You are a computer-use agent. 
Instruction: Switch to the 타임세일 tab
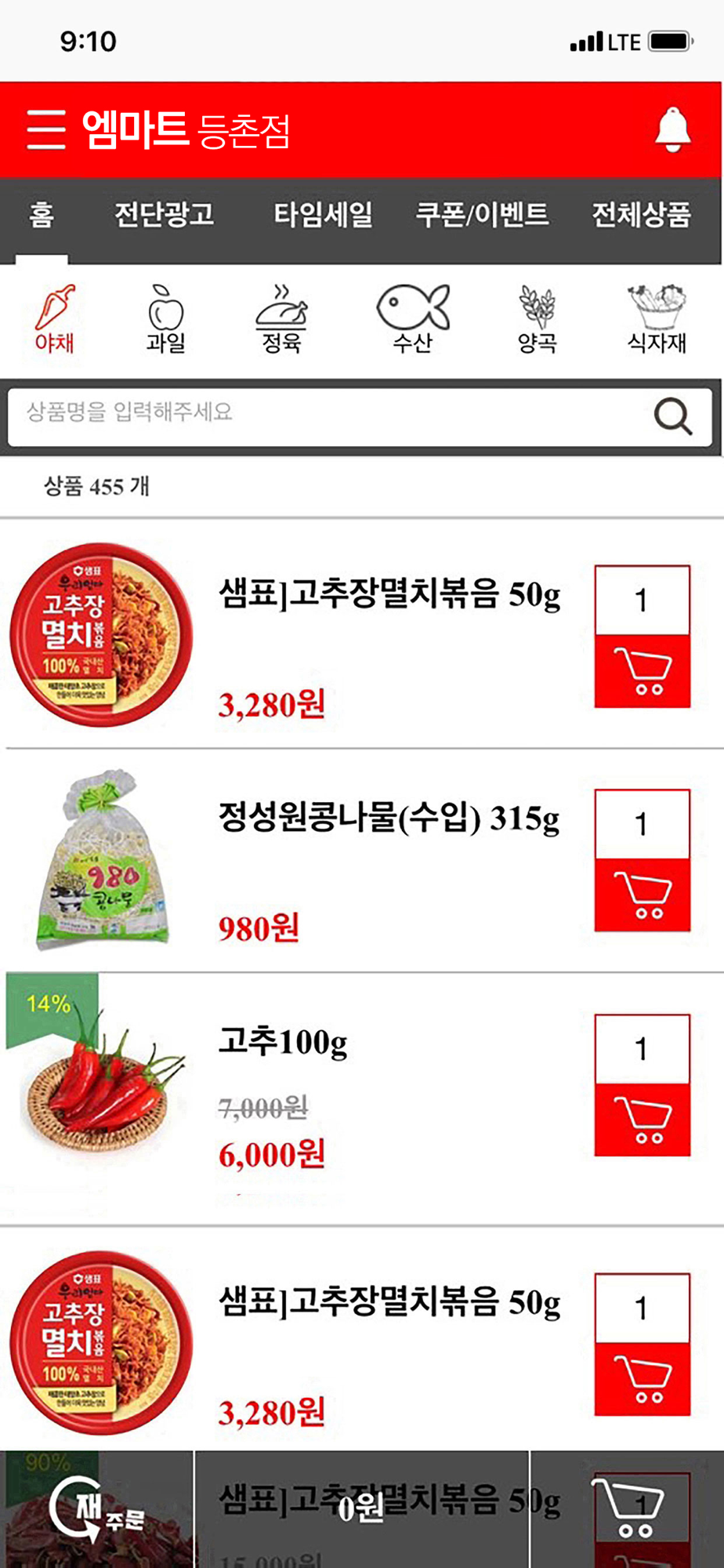pyautogui.click(x=323, y=214)
